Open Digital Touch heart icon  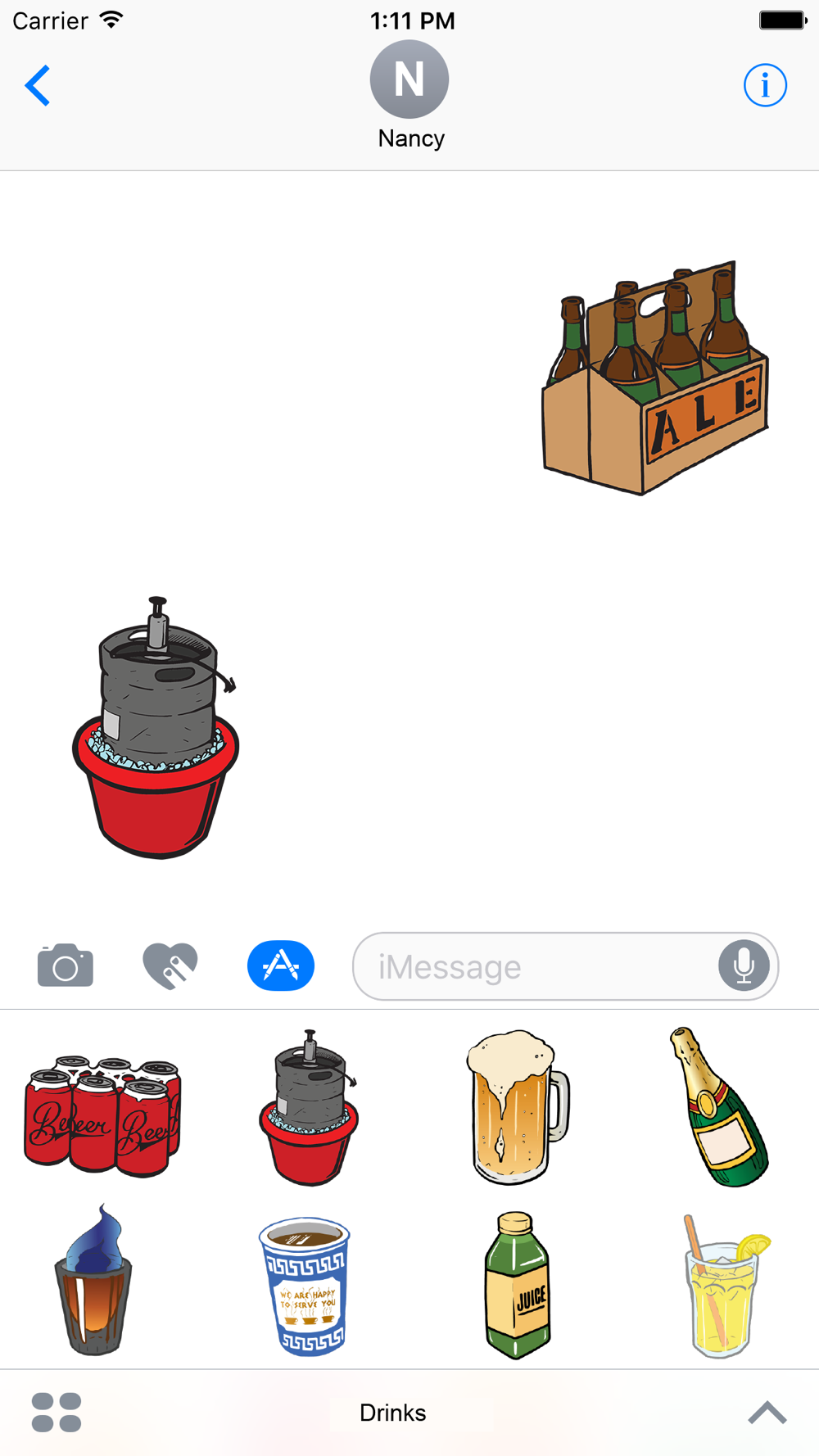point(170,966)
